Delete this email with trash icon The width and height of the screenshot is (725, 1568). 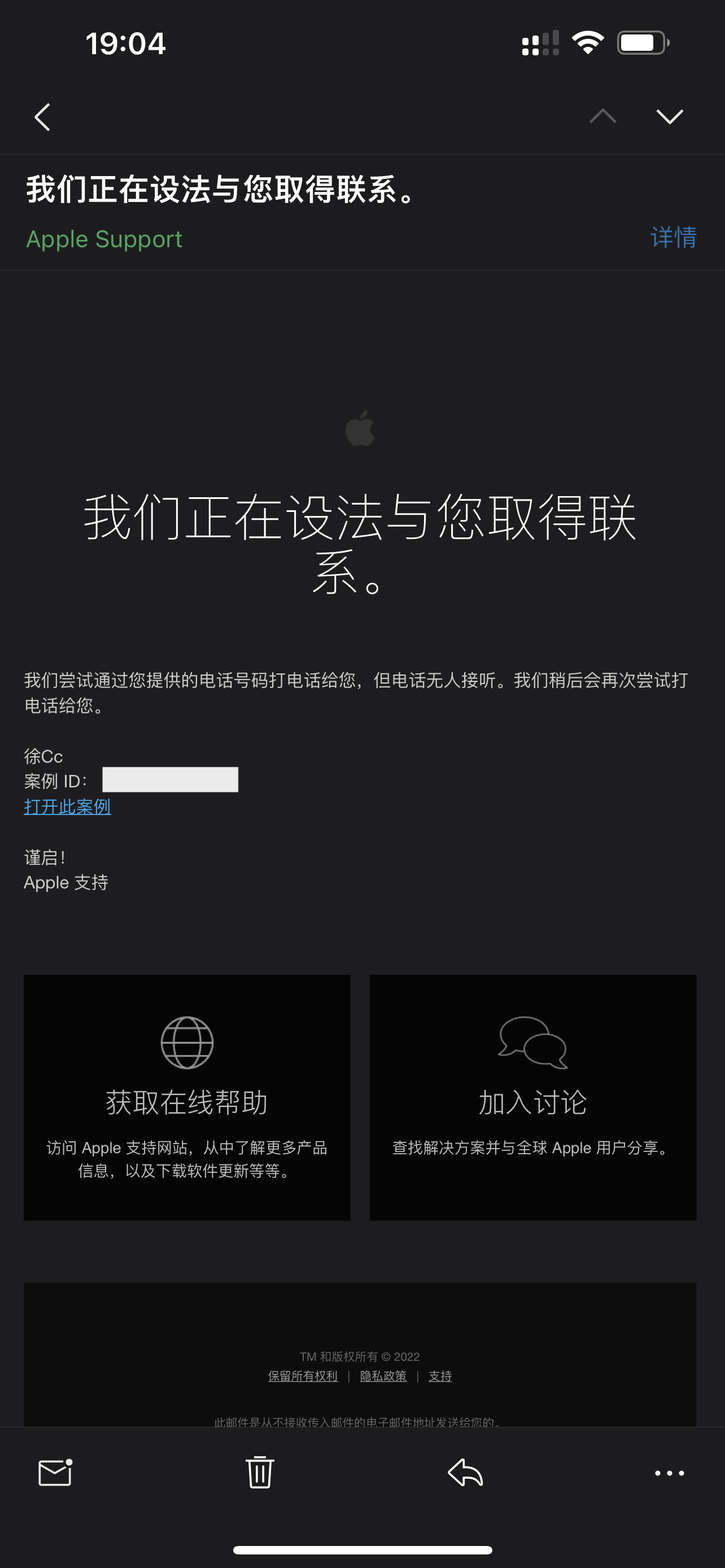pos(260,1473)
